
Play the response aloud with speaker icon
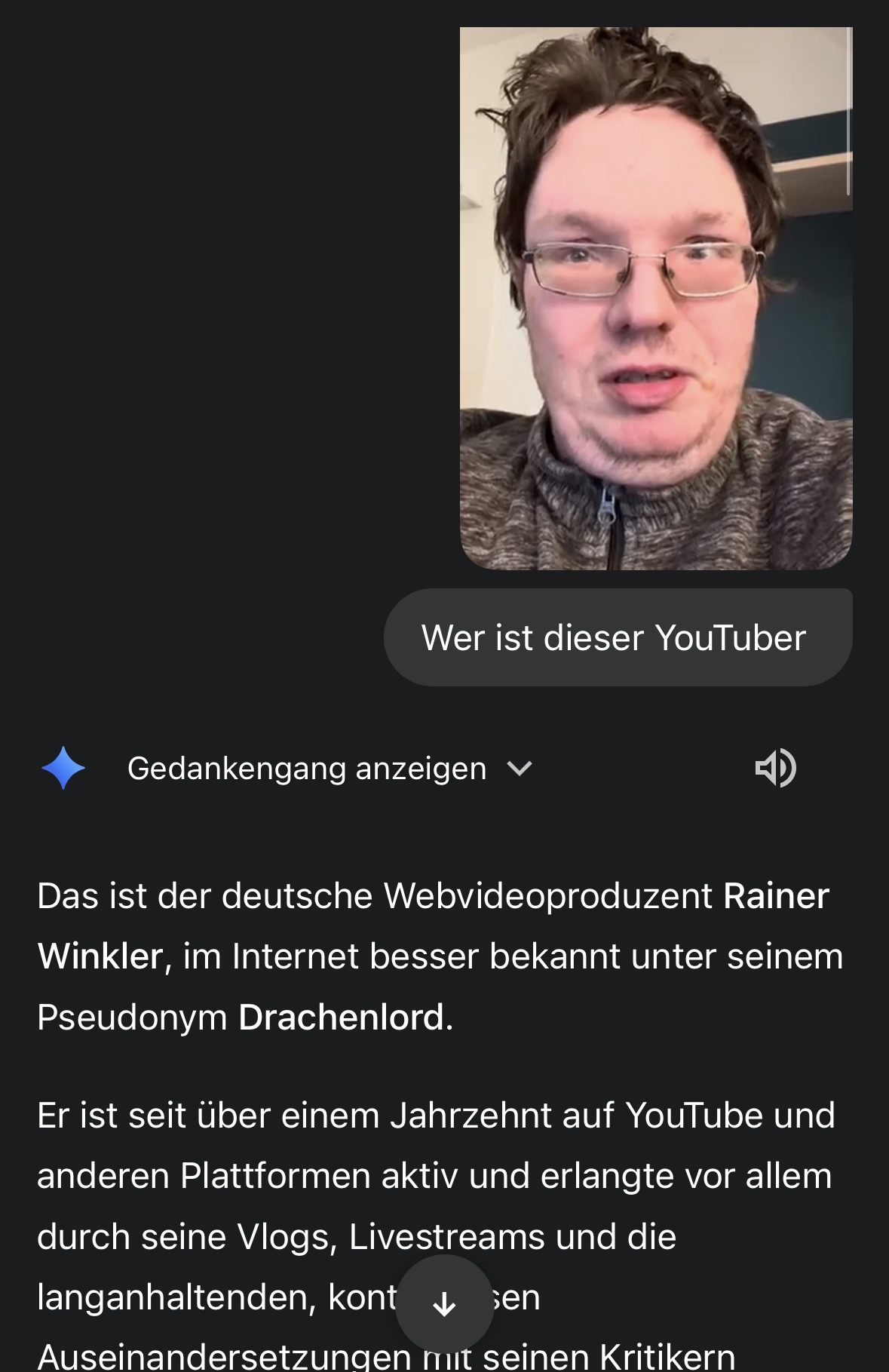point(775,769)
